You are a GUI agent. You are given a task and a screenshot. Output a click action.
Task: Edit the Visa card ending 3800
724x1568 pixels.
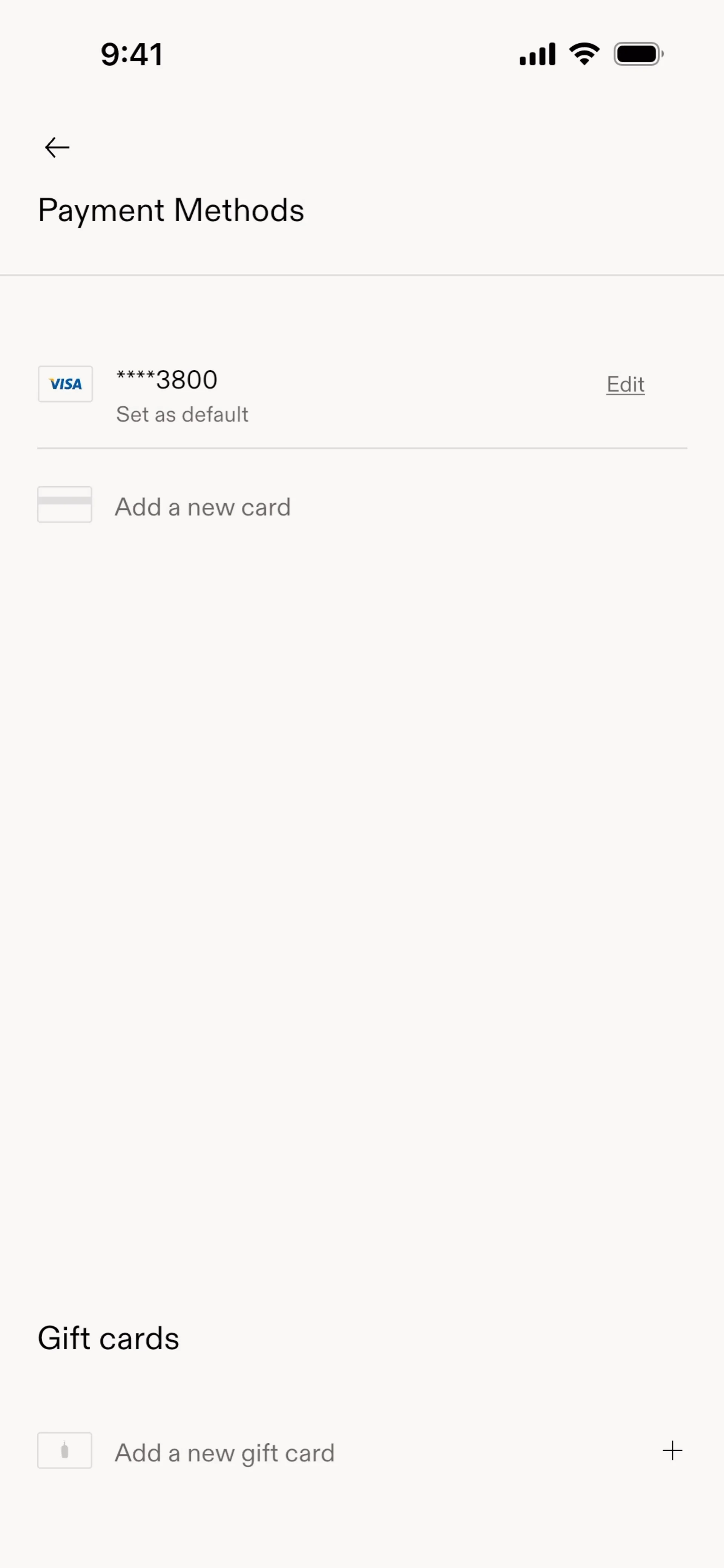click(625, 384)
